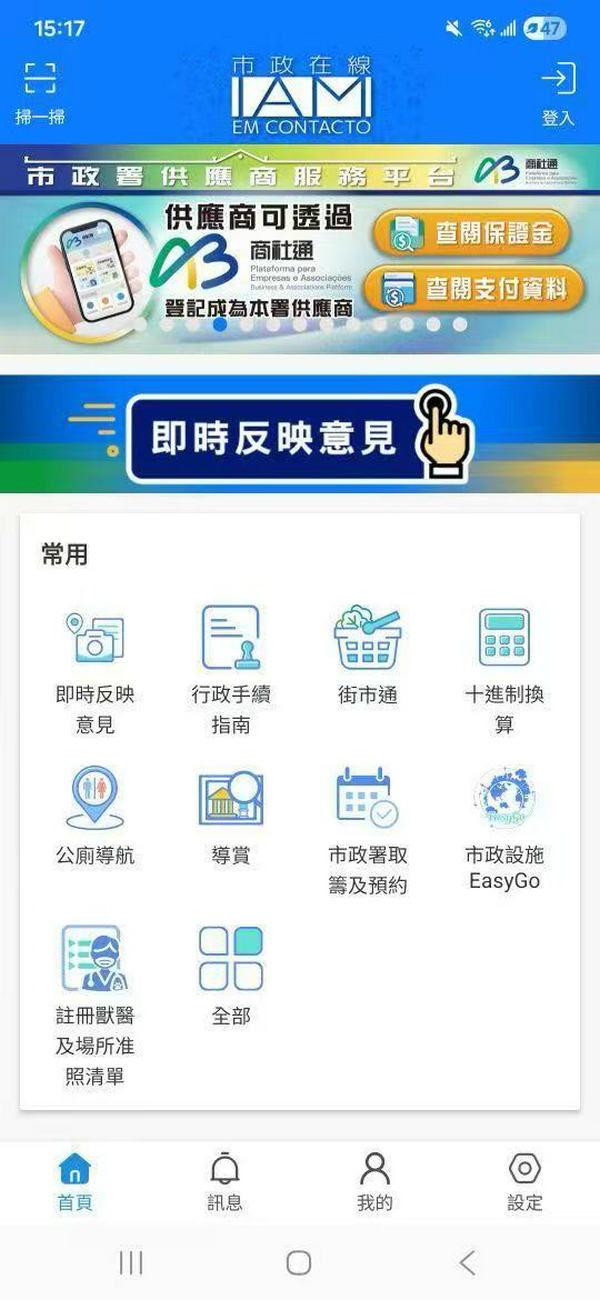
Task: Open the 掃一掃 scan function
Action: [x=40, y=92]
